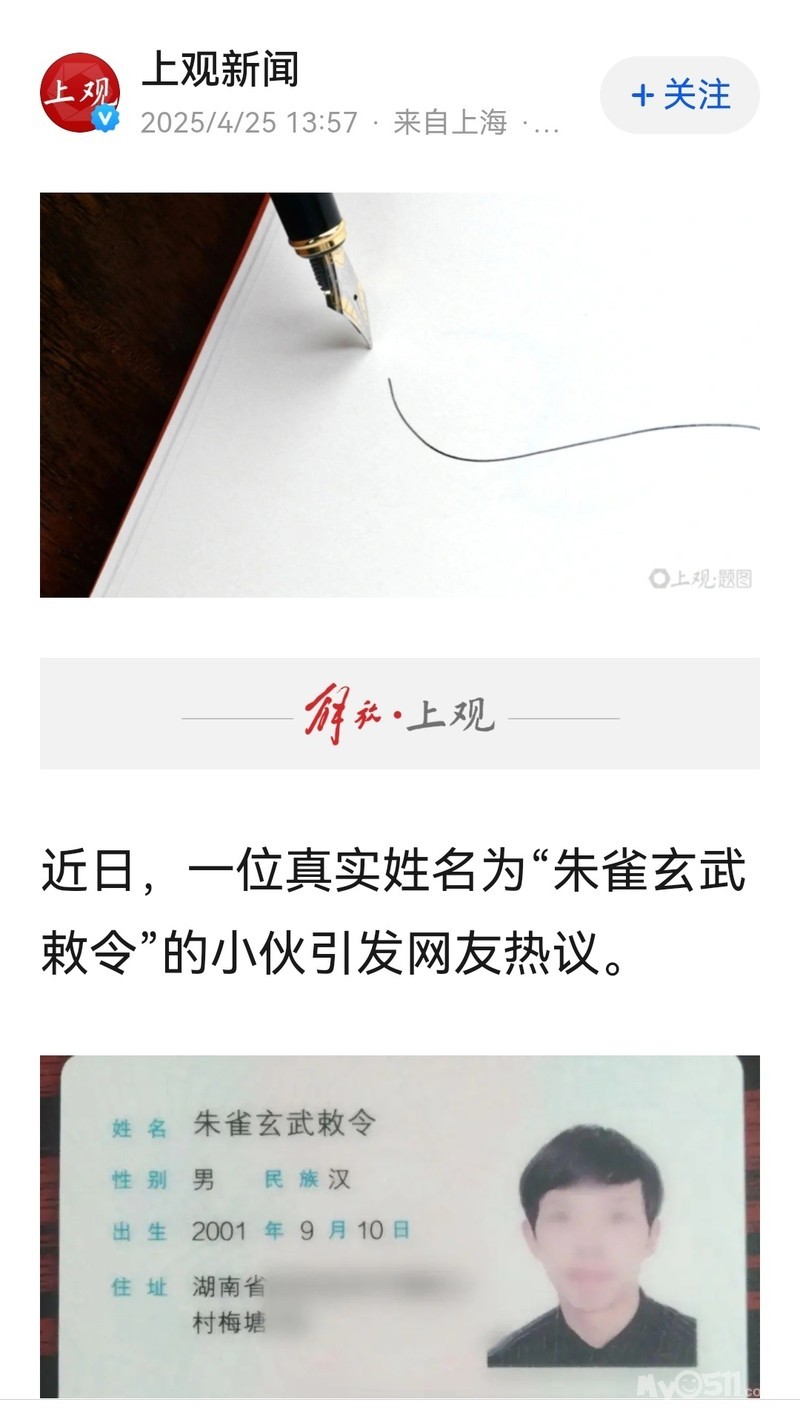The height and width of the screenshot is (1422, 800).
Task: Open the 上观新闻 profile avatar
Action: coord(80,93)
